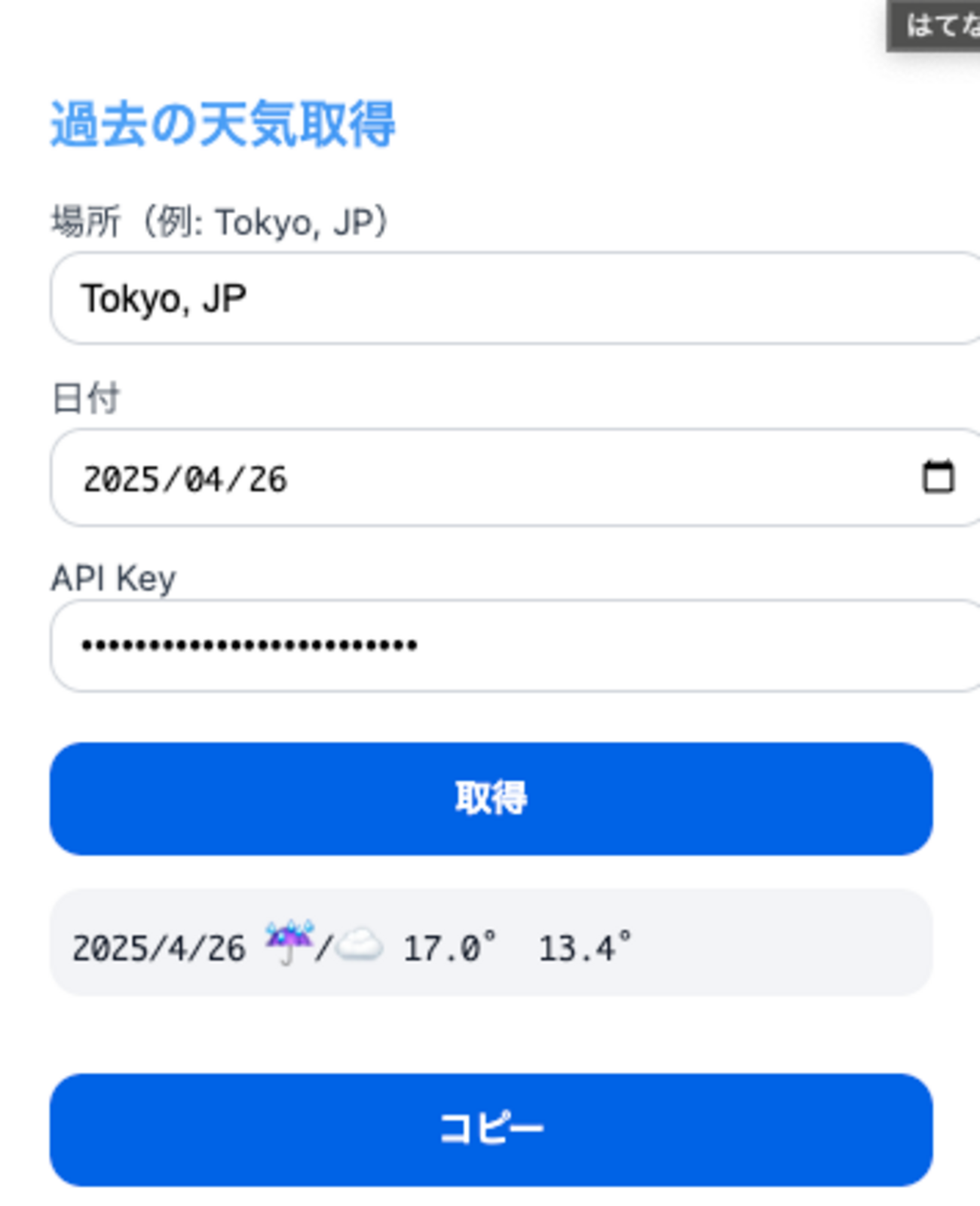Open the はてな badge at the top
Screen dimensions: 980x1206
936,26
